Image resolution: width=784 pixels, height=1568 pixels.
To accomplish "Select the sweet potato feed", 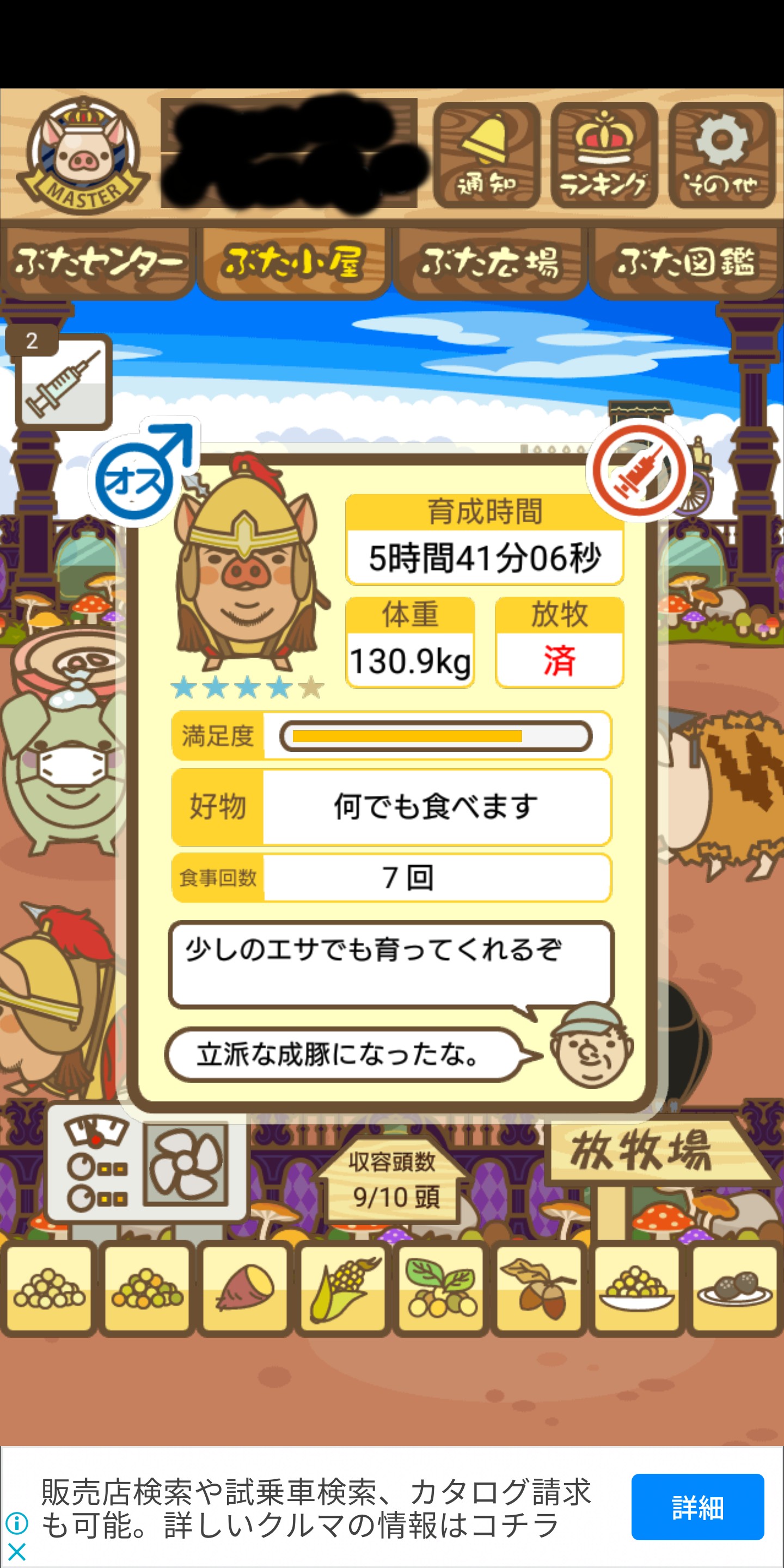I will pyautogui.click(x=244, y=1288).
